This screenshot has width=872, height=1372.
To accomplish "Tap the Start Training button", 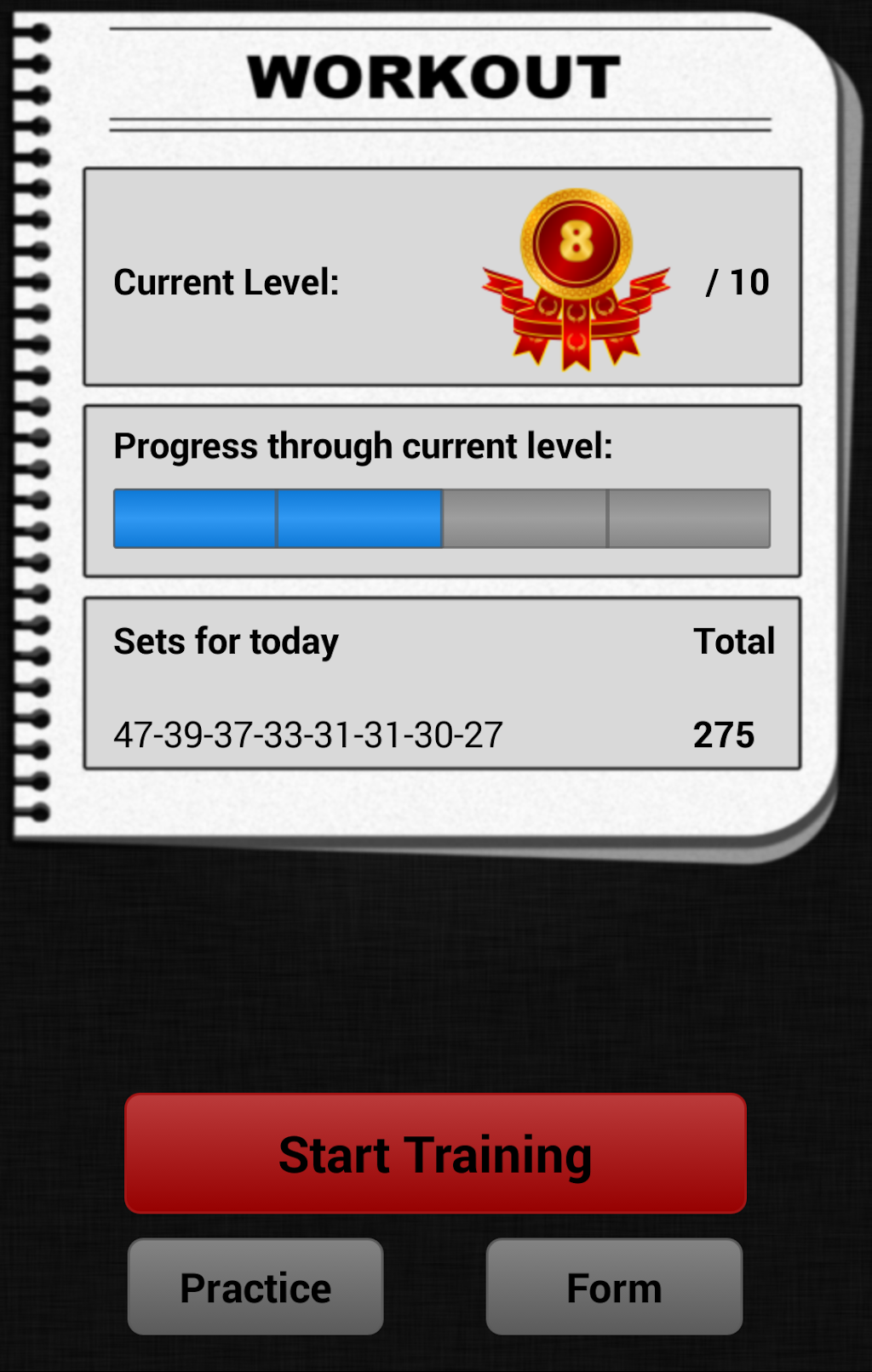I will tap(435, 1153).
